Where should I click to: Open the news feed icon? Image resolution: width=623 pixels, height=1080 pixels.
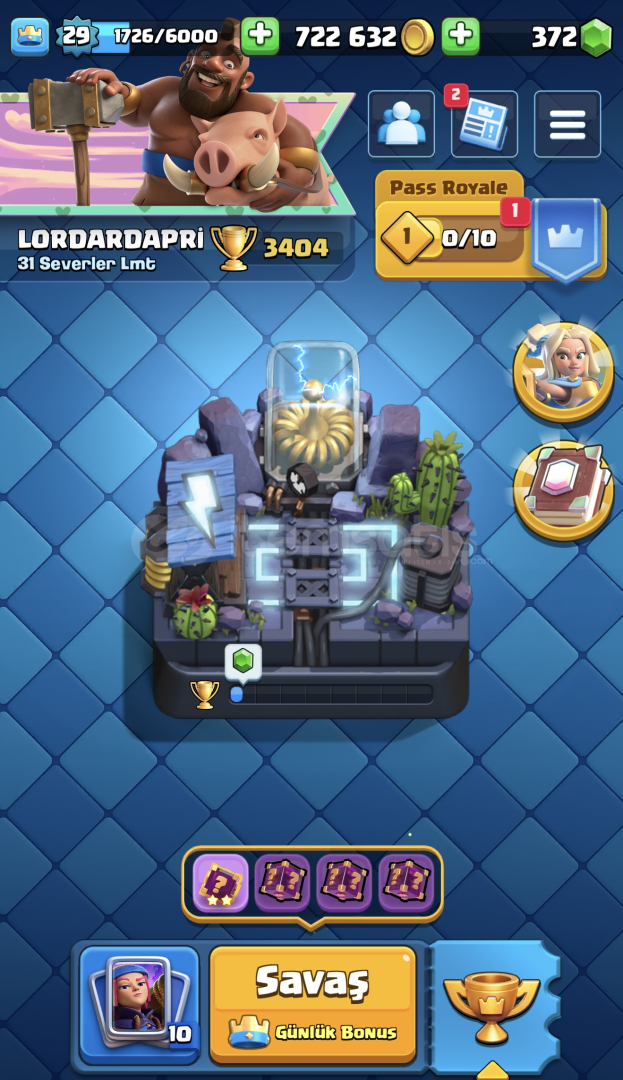click(x=484, y=124)
